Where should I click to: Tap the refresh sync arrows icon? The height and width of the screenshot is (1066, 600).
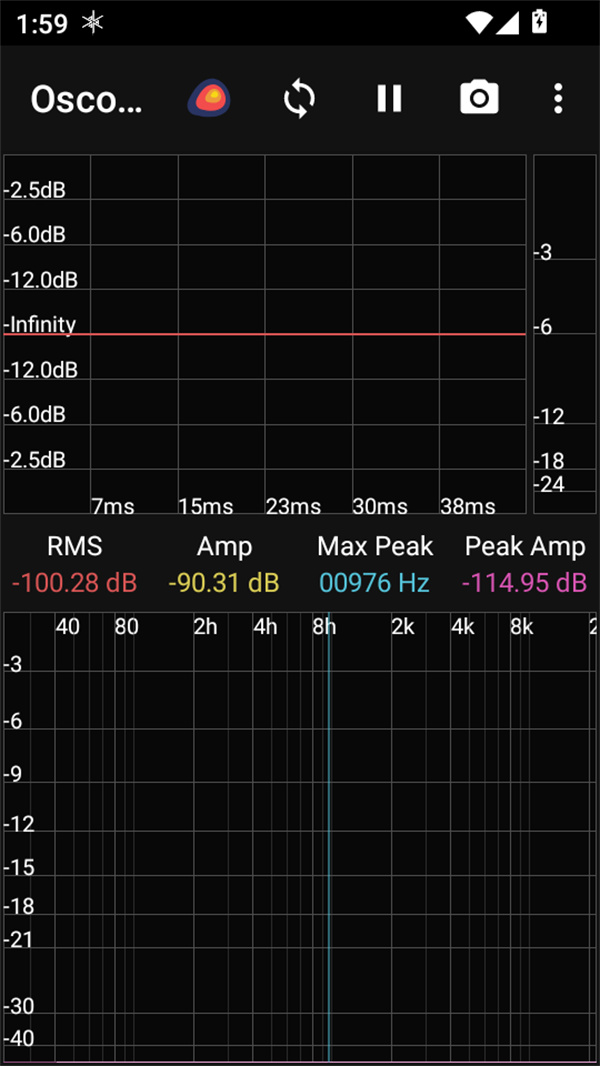299,99
